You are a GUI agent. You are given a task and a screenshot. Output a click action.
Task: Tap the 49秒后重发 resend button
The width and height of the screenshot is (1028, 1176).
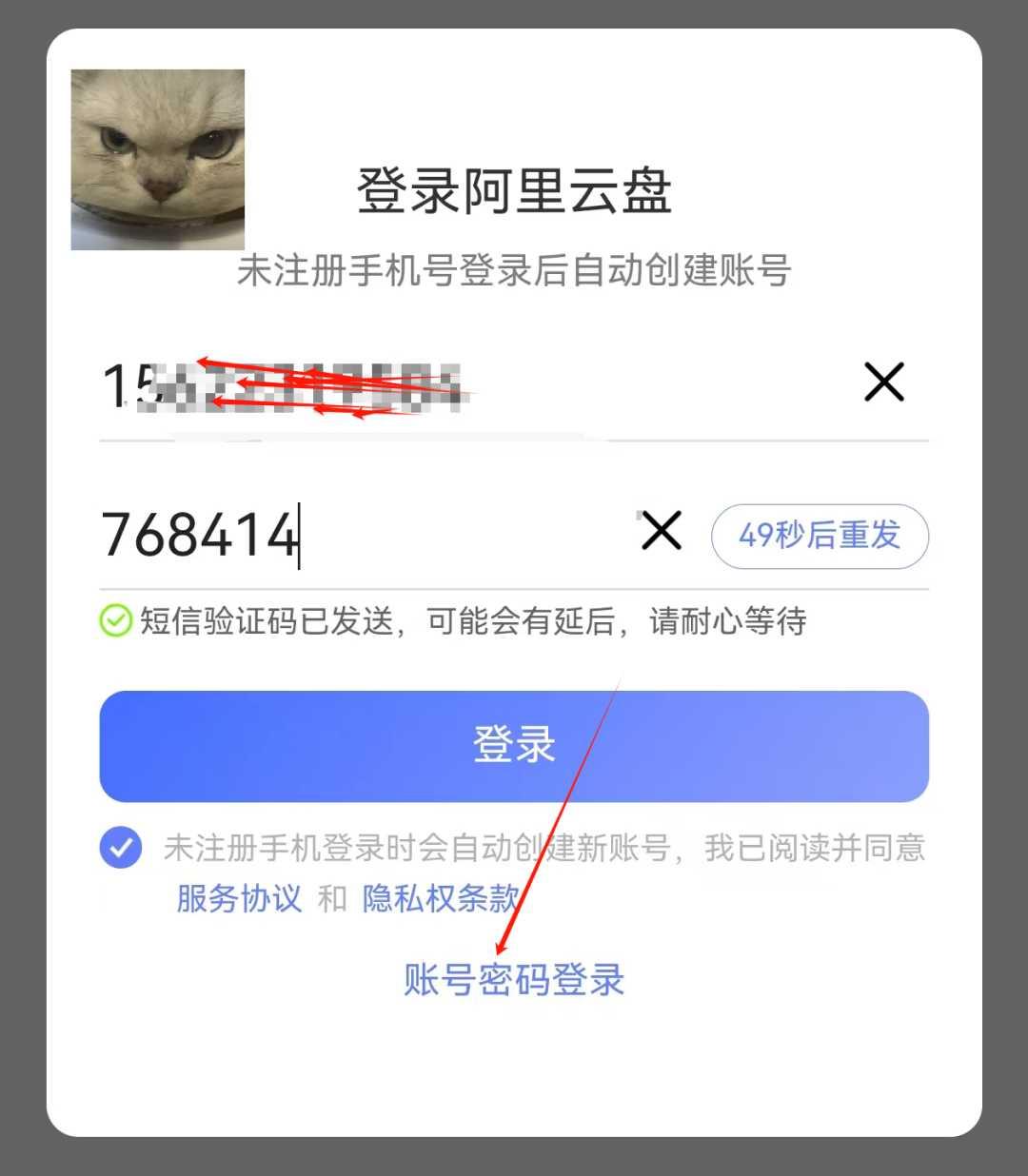coord(820,536)
